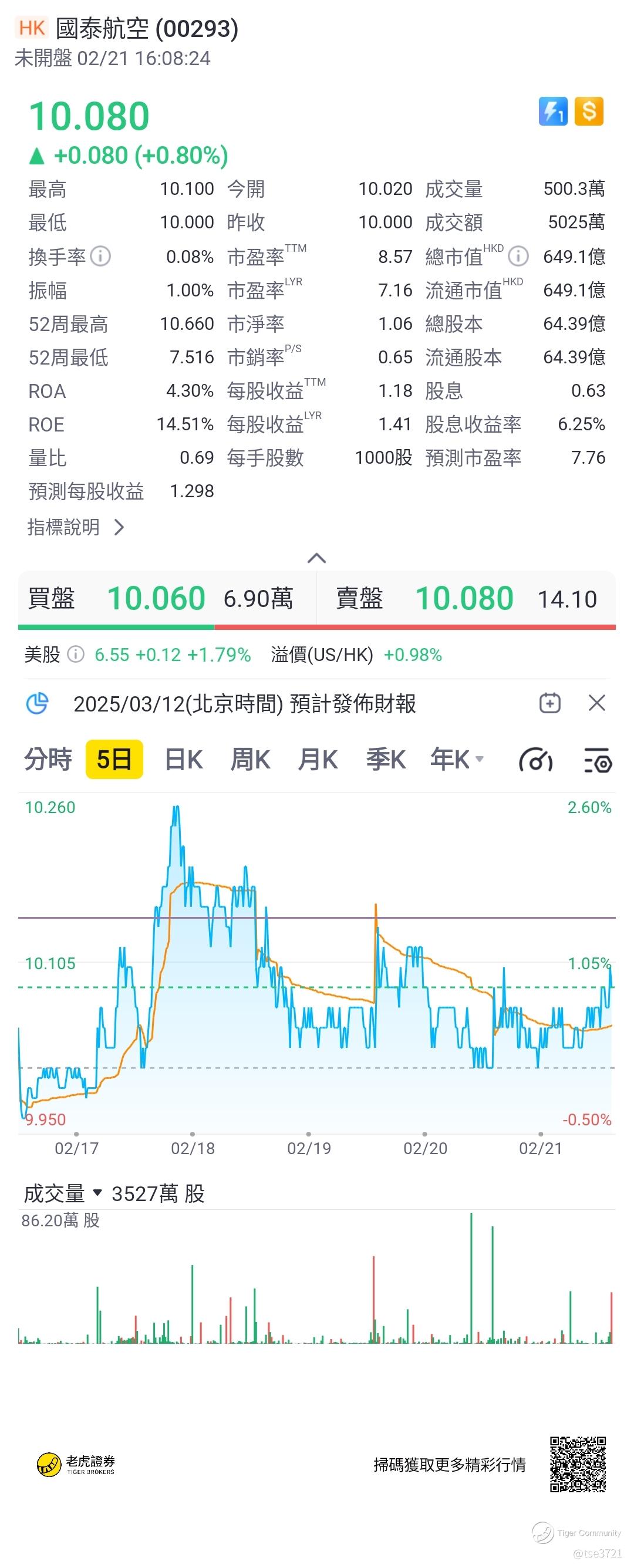
Task: Collapse the stock details panel
Action: point(316,558)
